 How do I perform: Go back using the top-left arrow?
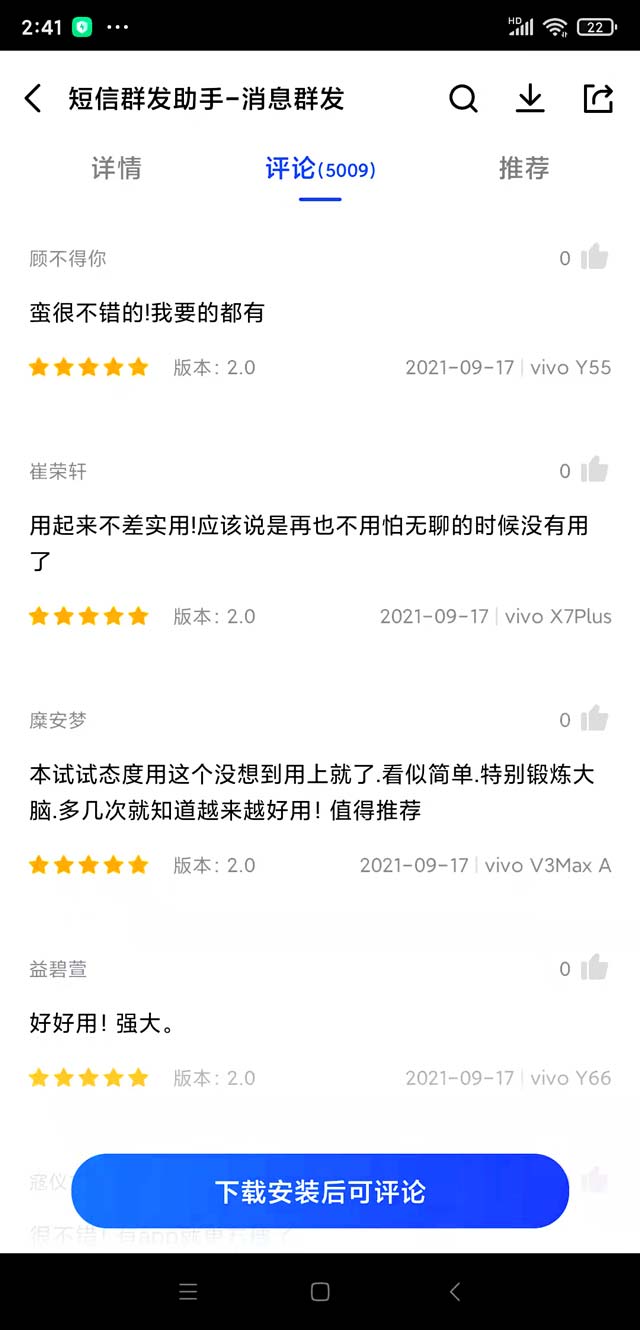[34, 98]
